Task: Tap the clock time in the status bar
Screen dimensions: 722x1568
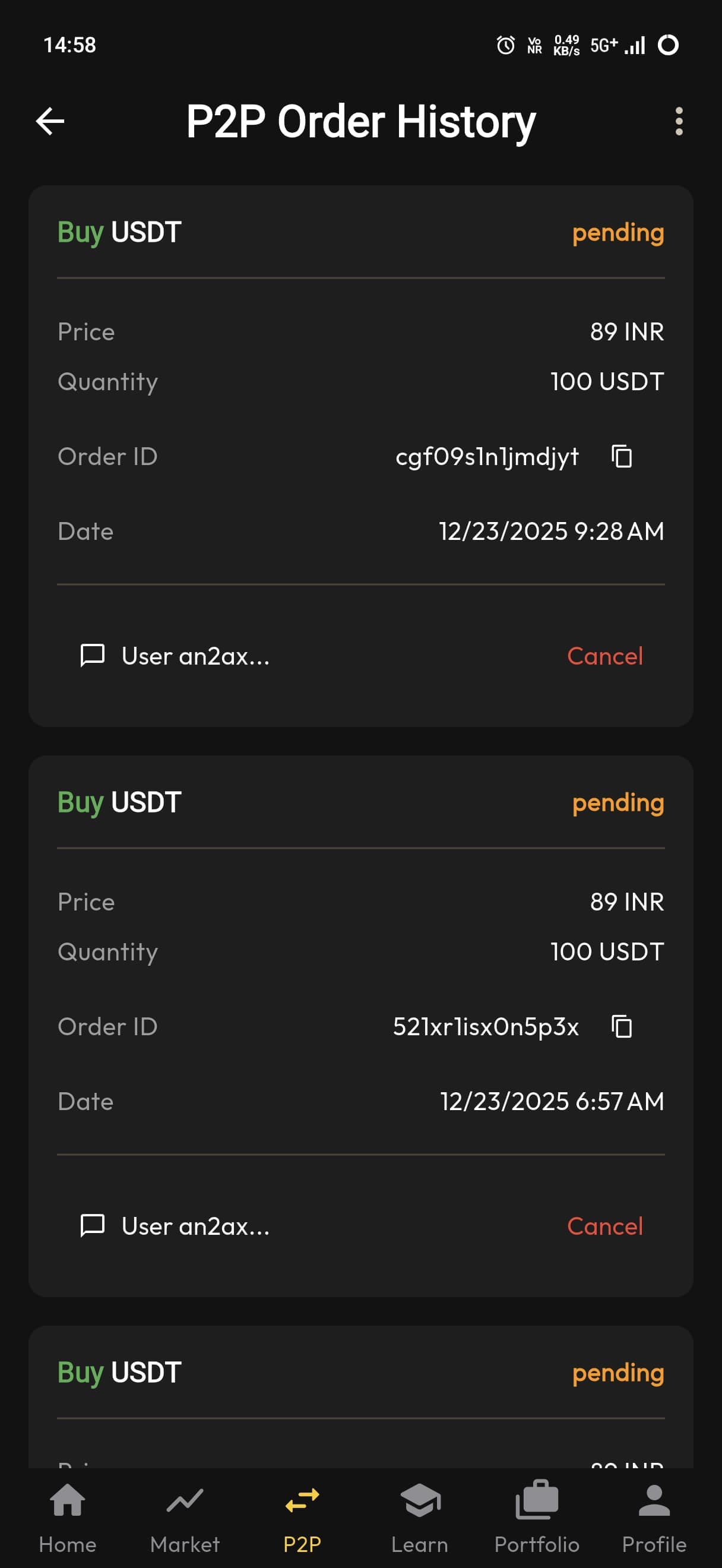Action: click(x=70, y=45)
